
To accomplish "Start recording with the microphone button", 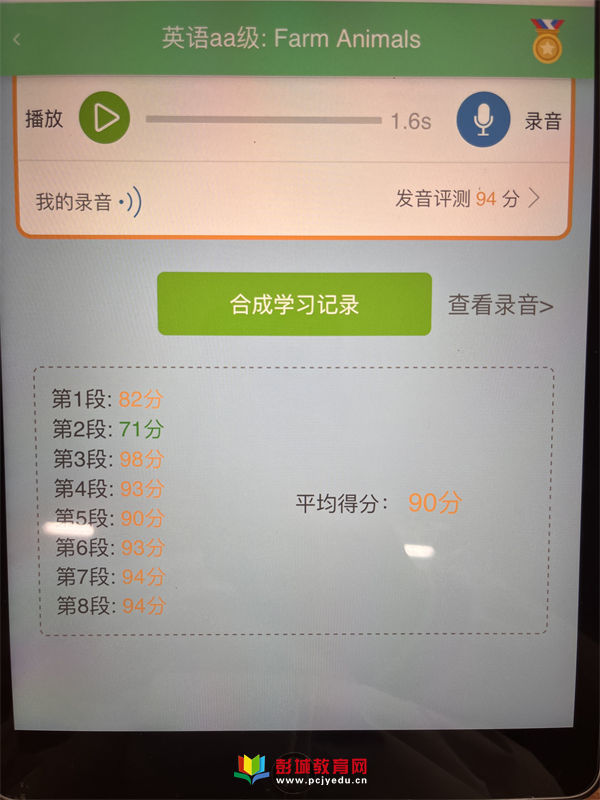I will pyautogui.click(x=483, y=120).
